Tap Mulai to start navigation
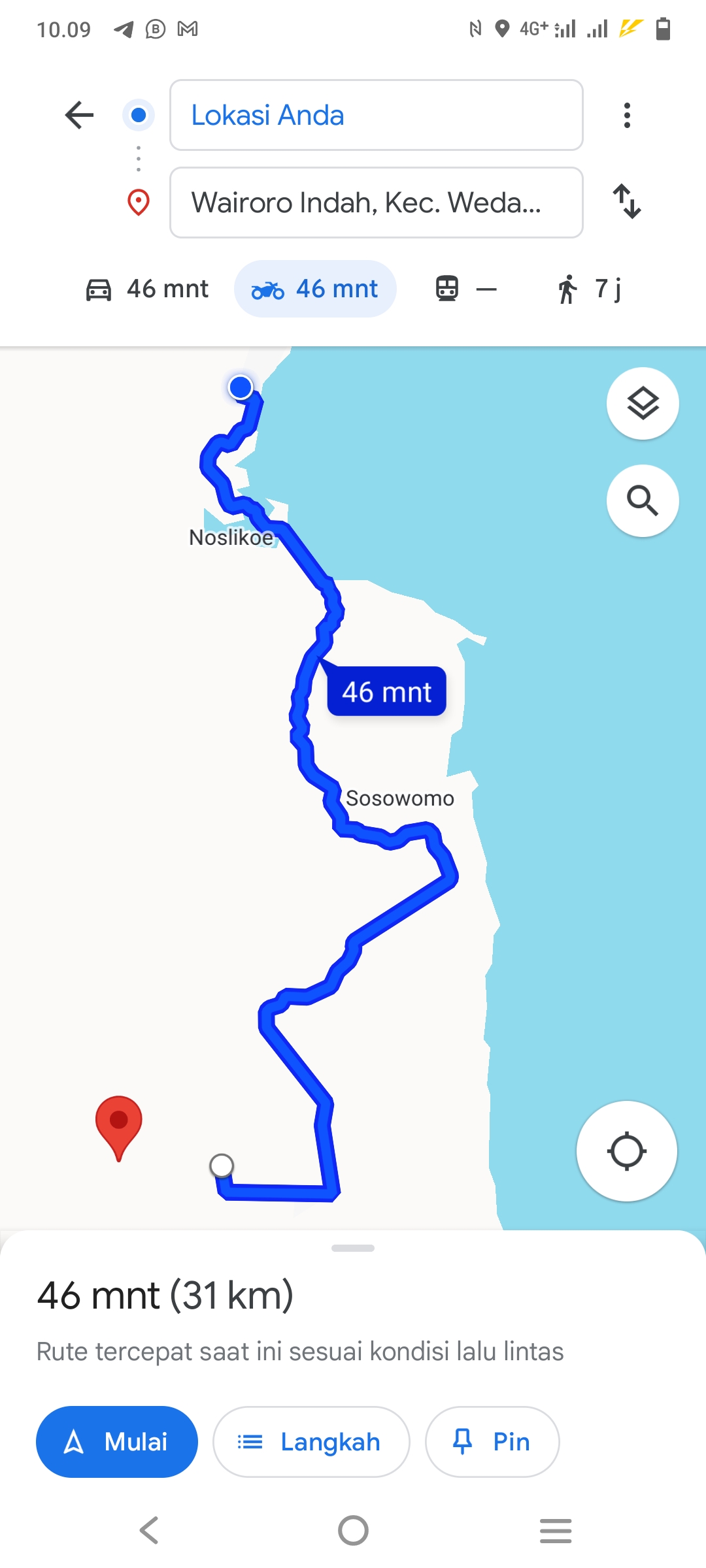 pos(117,1441)
